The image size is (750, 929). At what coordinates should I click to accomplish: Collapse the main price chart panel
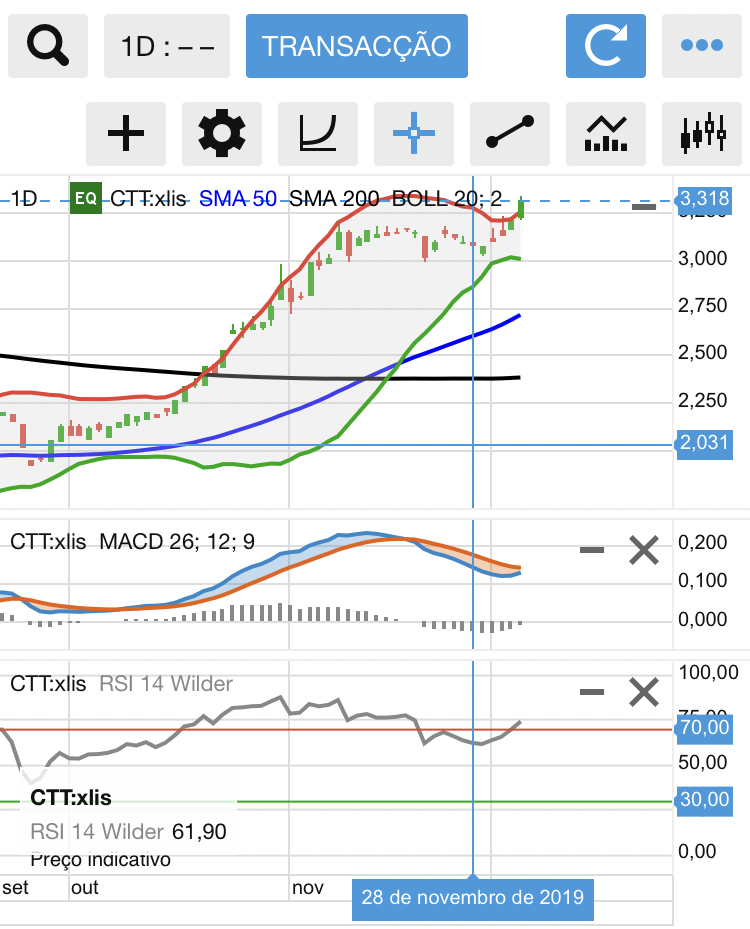click(x=644, y=206)
